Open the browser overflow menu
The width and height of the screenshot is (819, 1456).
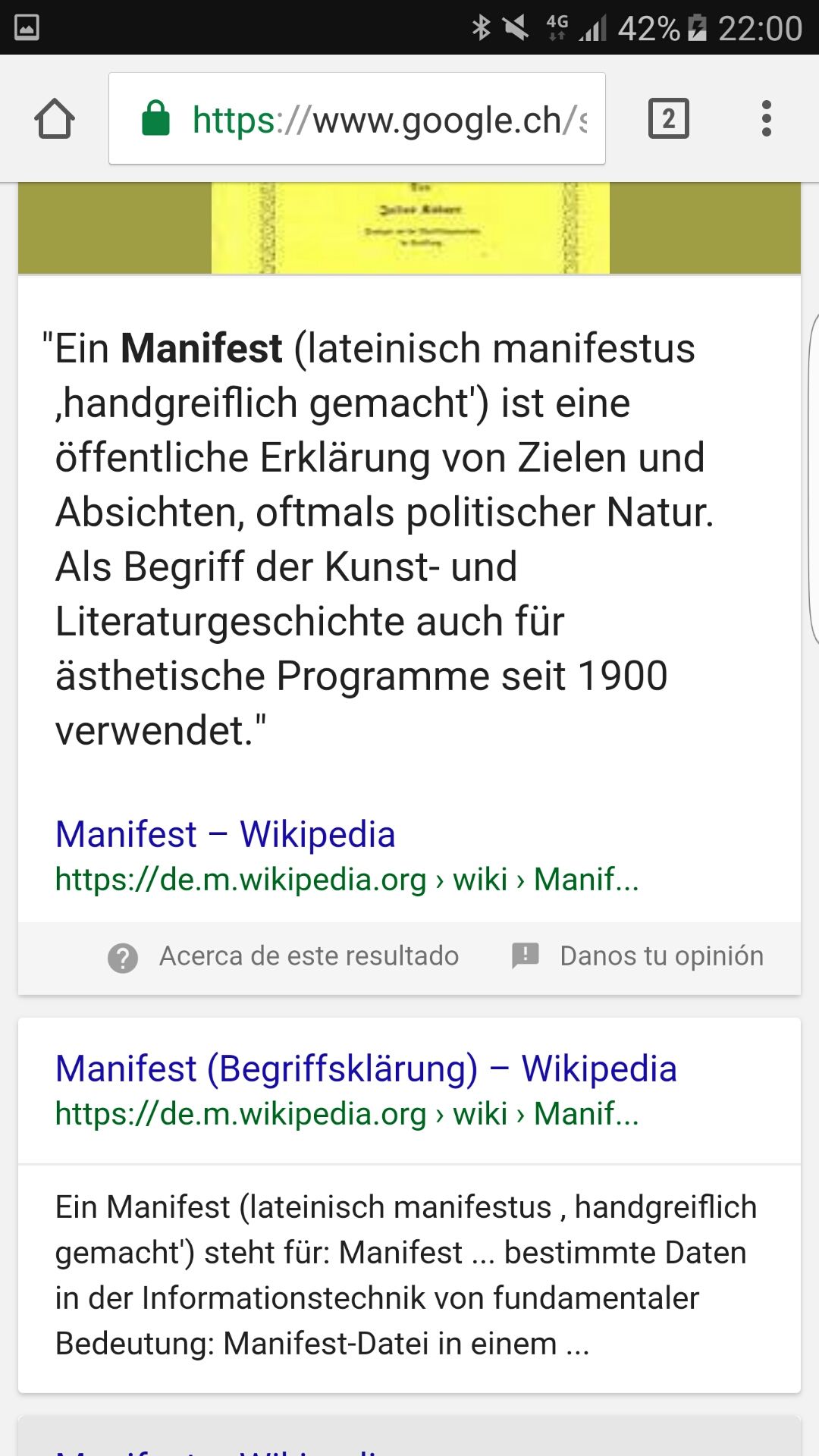coord(766,119)
